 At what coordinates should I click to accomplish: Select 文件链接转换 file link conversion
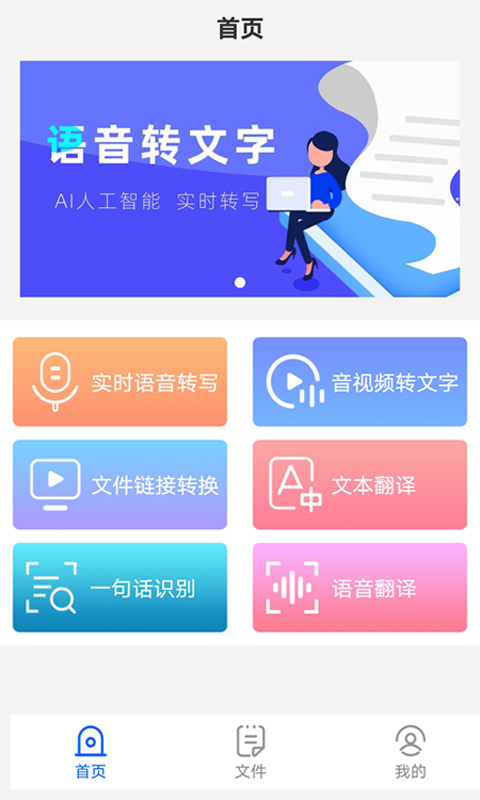point(120,485)
